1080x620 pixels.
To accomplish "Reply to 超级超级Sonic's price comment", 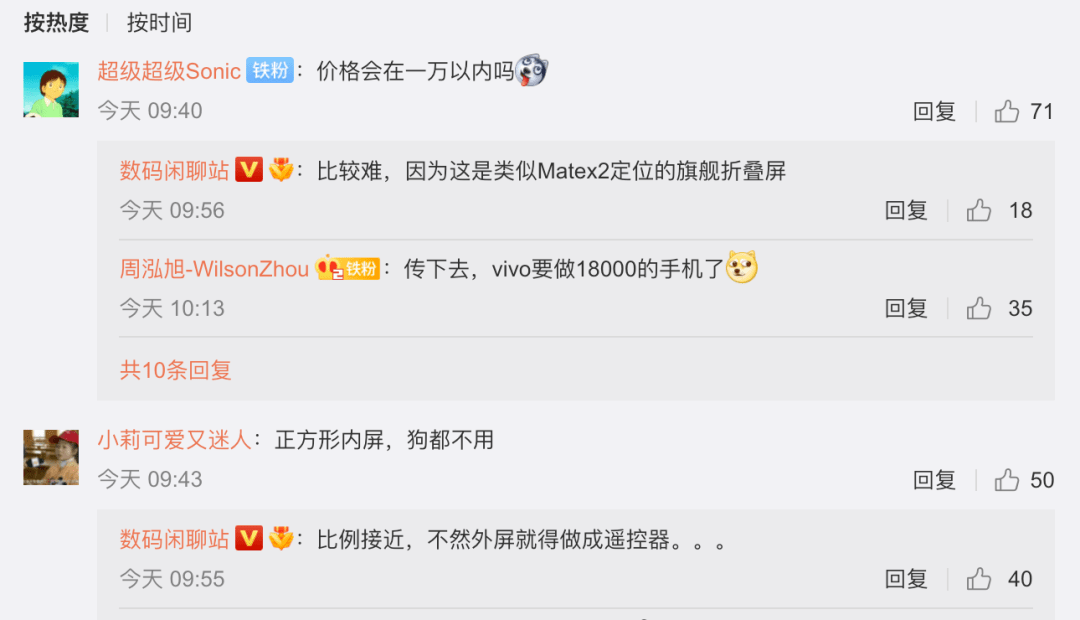I will [x=934, y=112].
